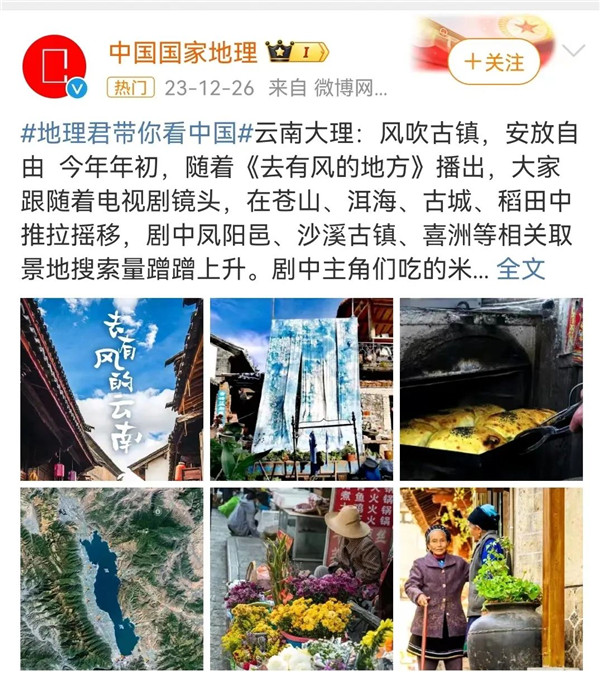Expand the post options chevron
The image size is (600, 673).
[x=573, y=50]
